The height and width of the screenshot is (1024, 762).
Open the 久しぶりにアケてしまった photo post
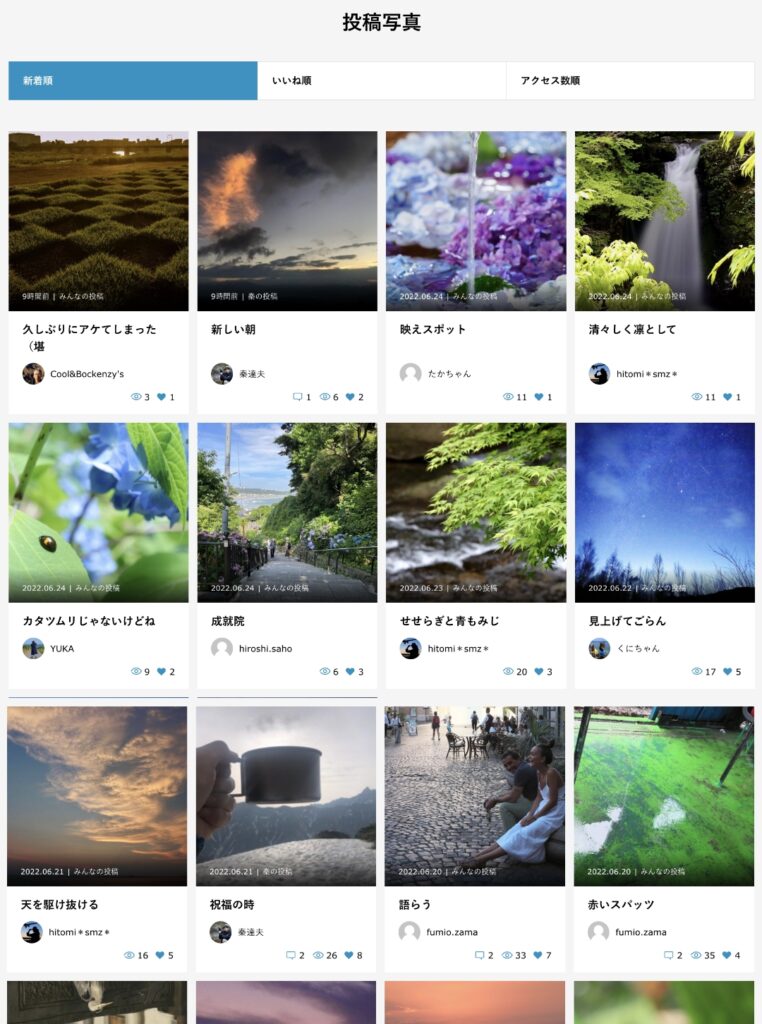tap(98, 221)
